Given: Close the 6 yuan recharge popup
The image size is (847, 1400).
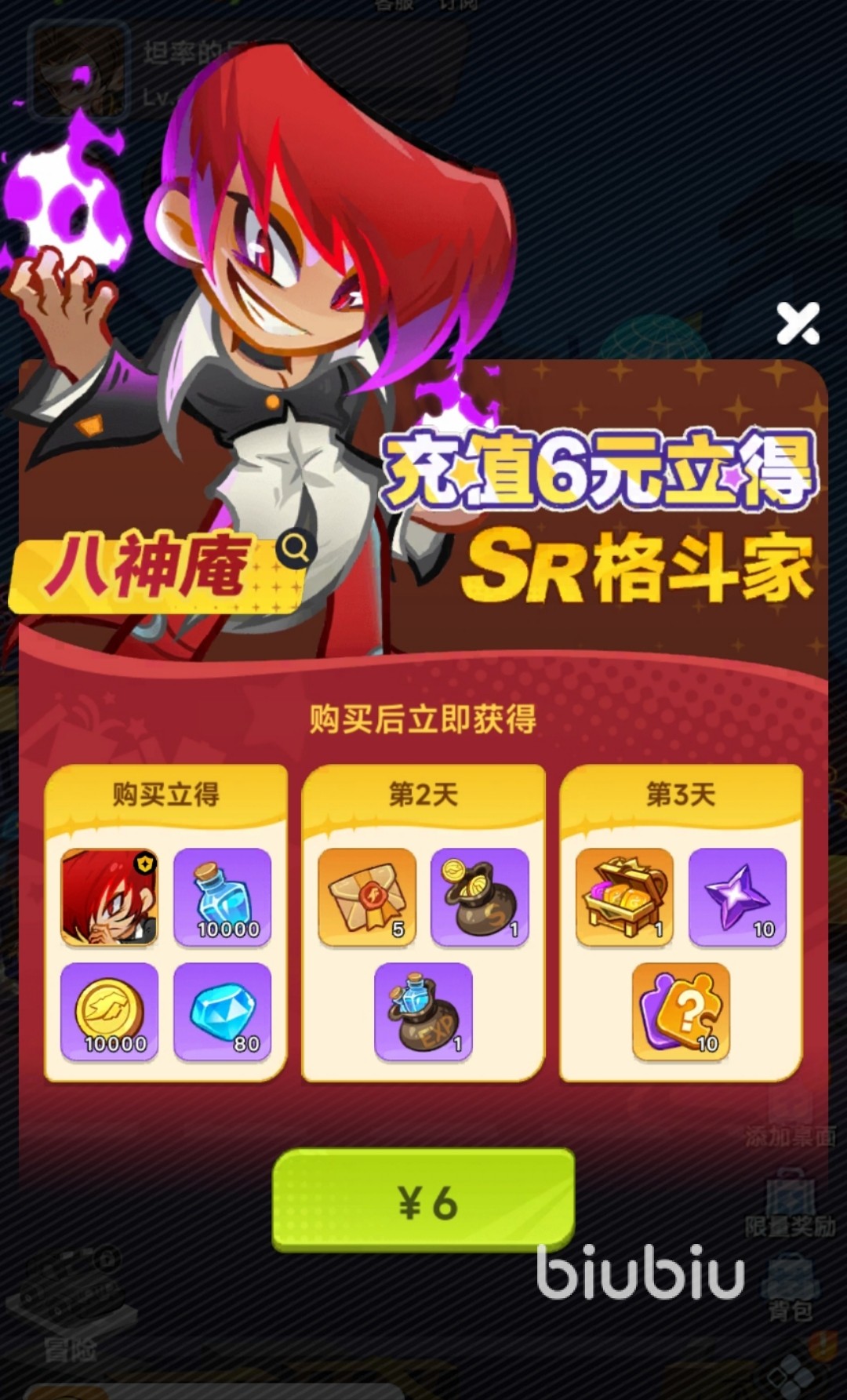Looking at the screenshot, I should 798,323.
